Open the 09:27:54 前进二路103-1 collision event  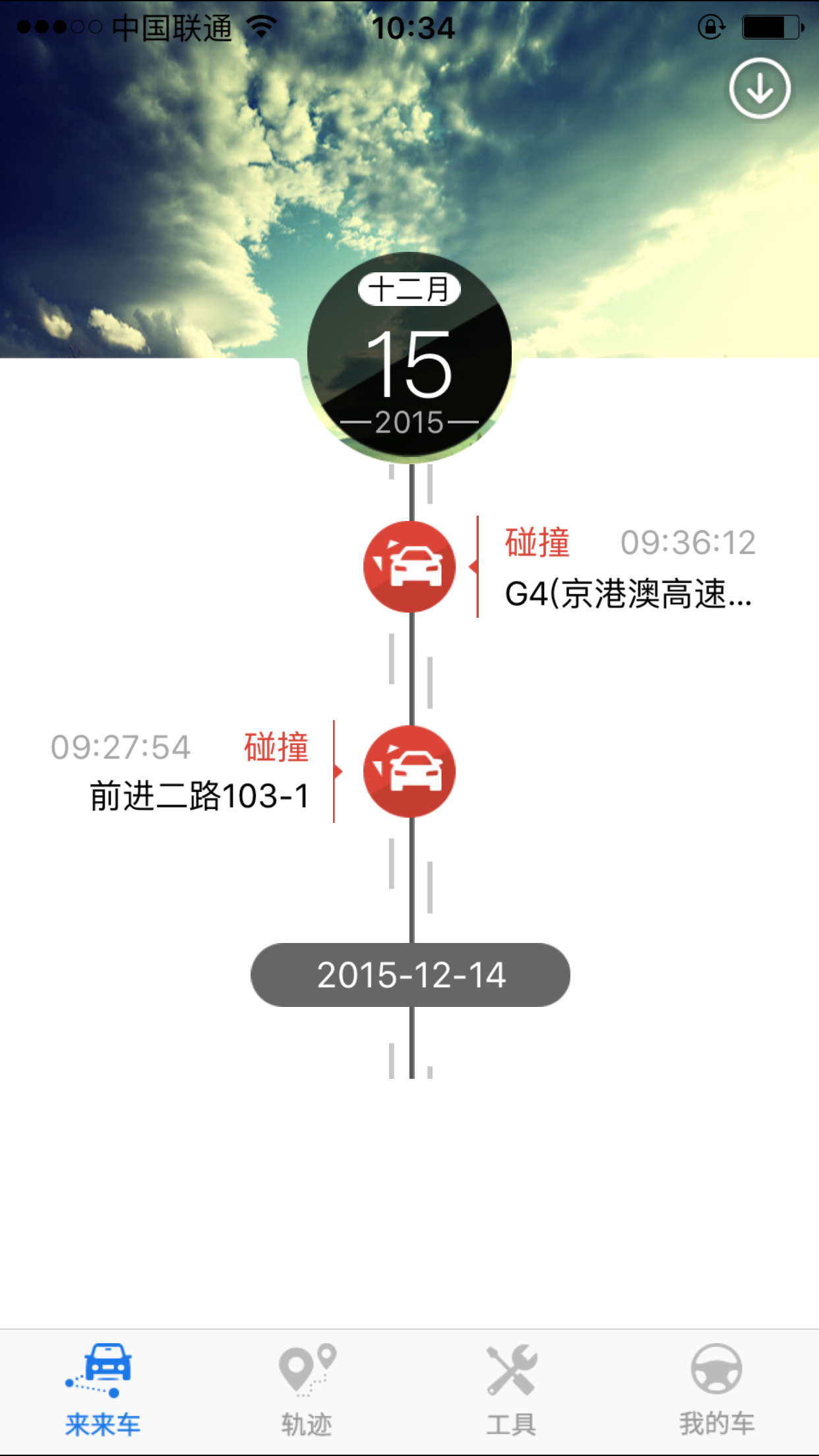click(191, 772)
